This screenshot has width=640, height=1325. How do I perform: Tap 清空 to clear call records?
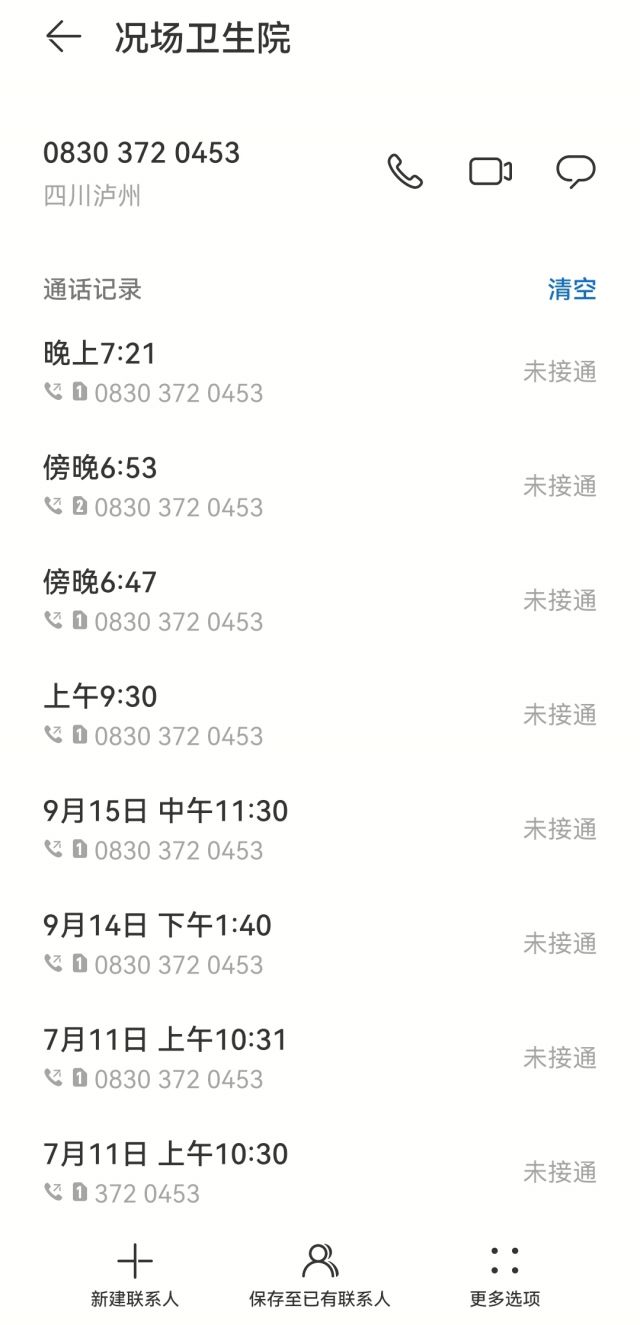point(572,290)
